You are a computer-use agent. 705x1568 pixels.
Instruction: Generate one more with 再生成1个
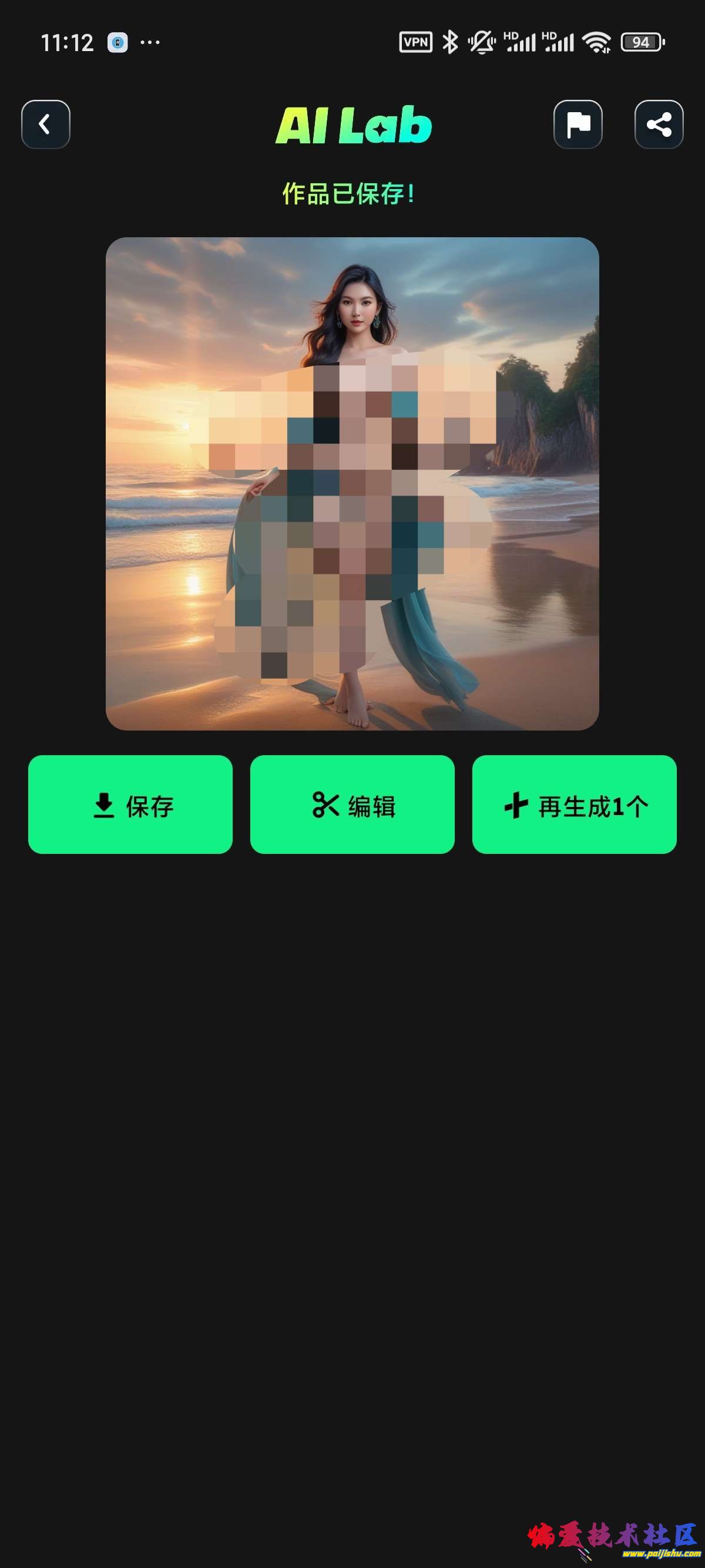(x=574, y=805)
